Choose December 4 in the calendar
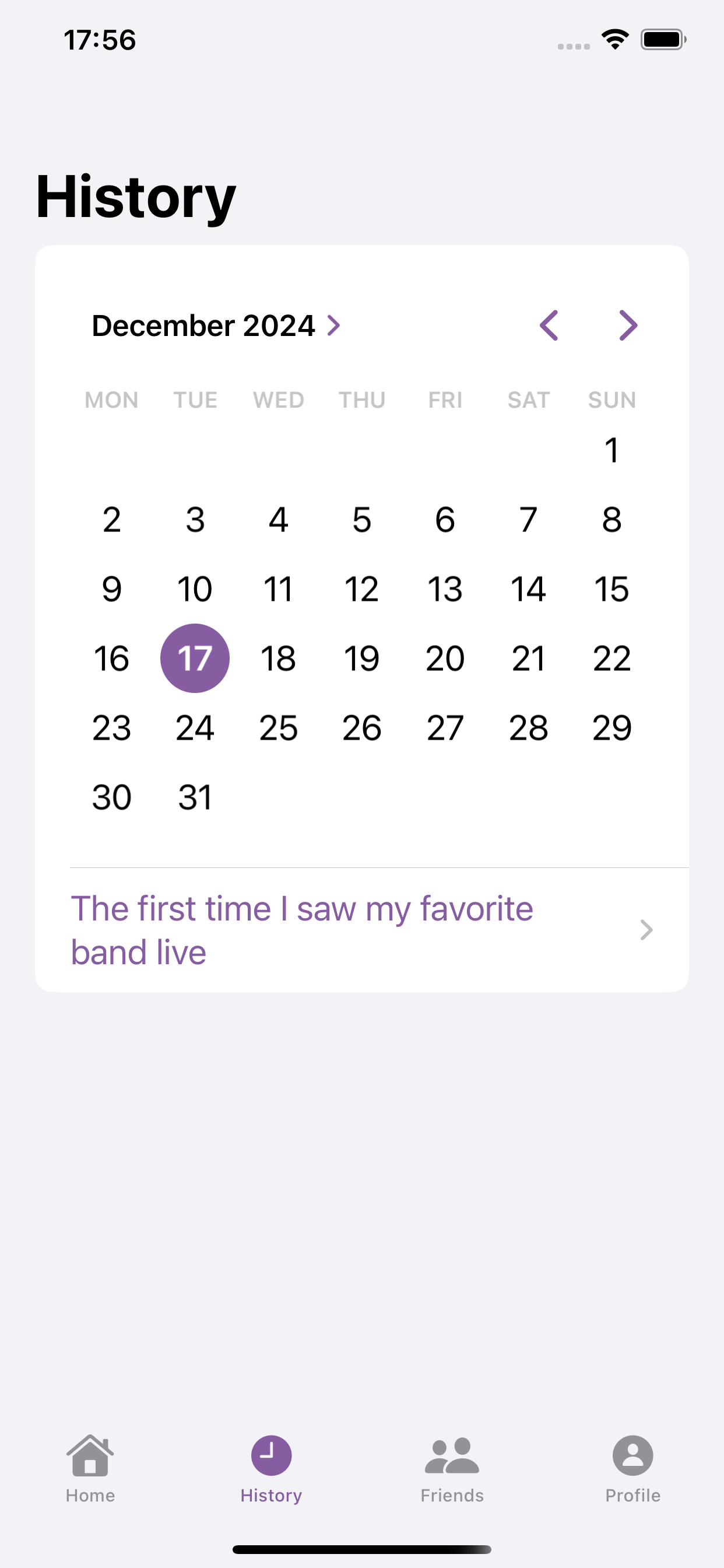 278,520
